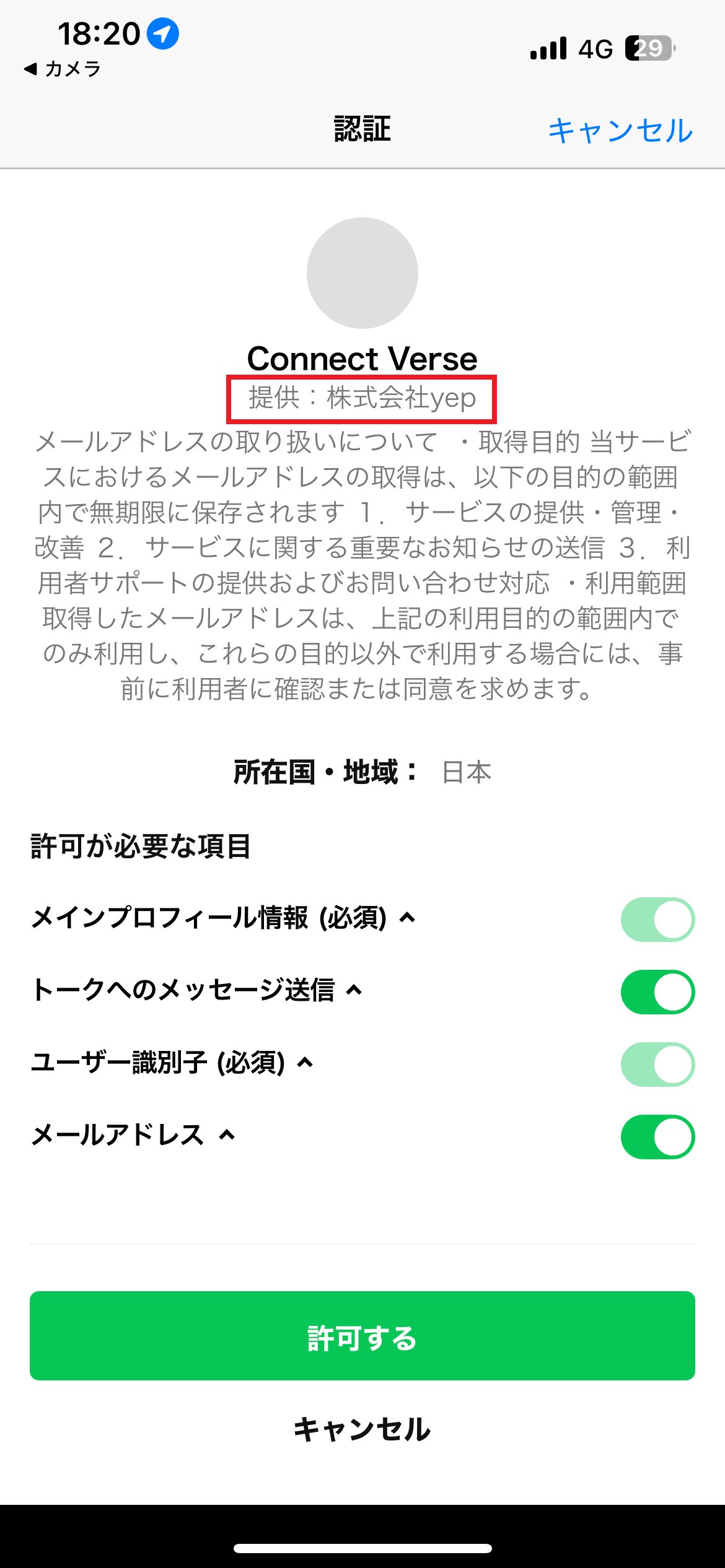725x1568 pixels.
Task: Tap the green 許可する button
Action: pyautogui.click(x=362, y=1336)
